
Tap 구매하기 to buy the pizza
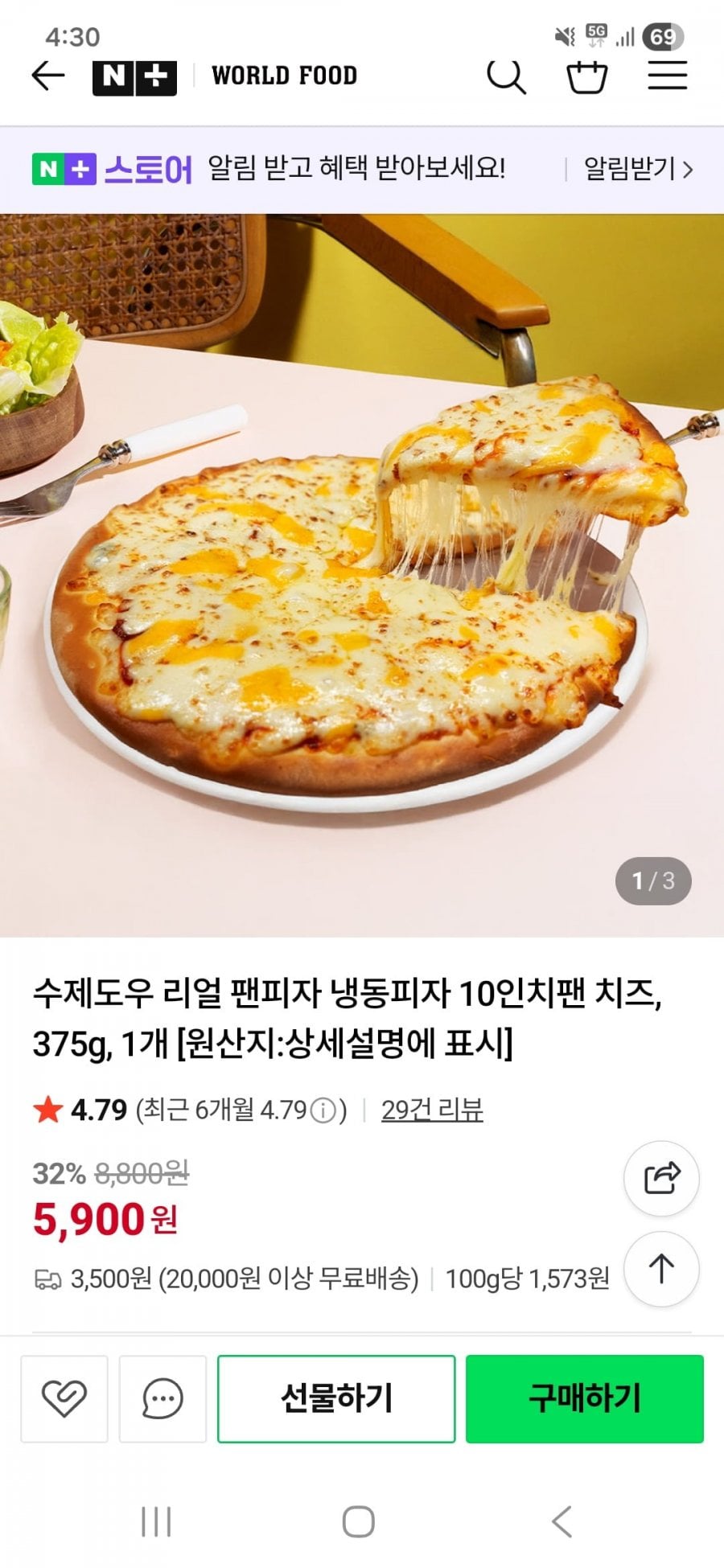coord(585,1398)
